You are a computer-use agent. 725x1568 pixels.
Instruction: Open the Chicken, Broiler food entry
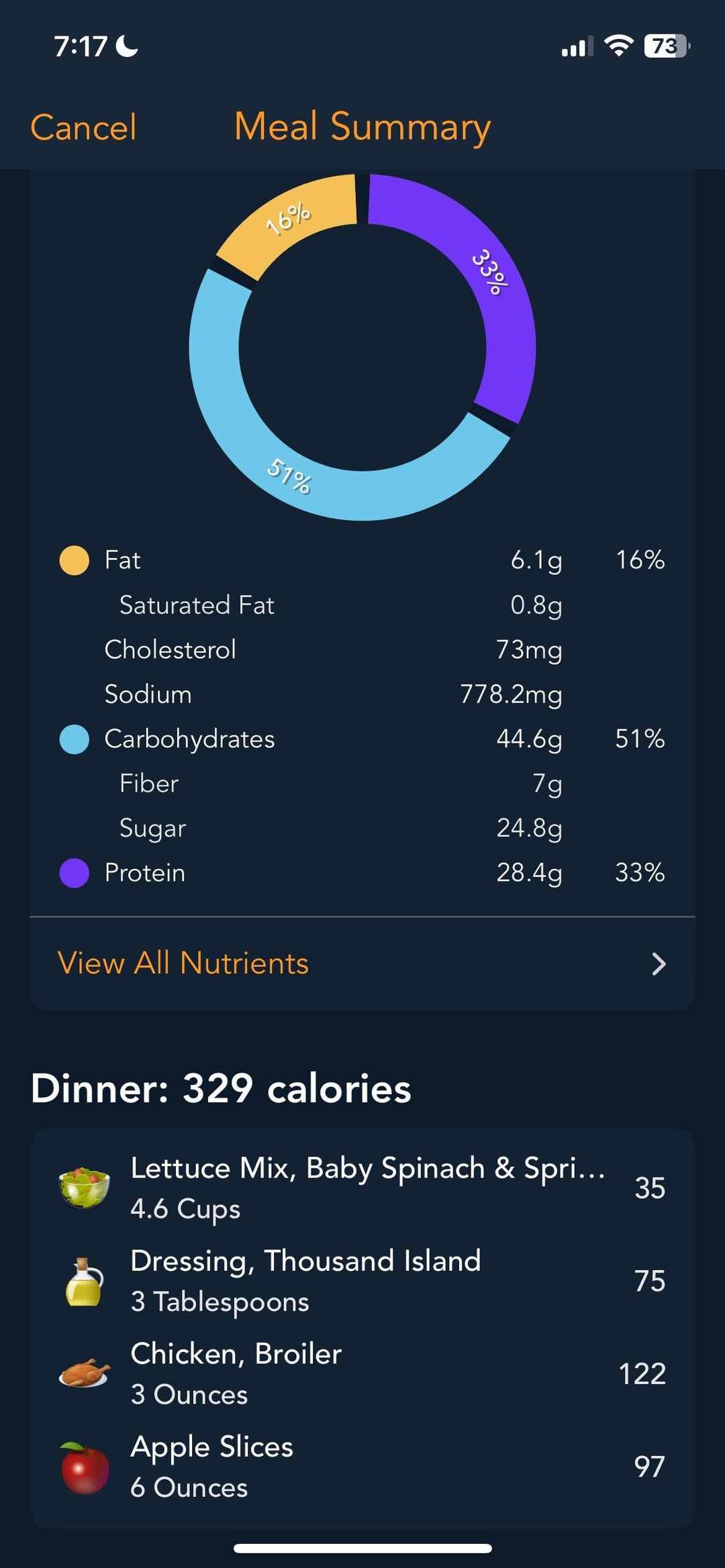pyautogui.click(x=362, y=1373)
